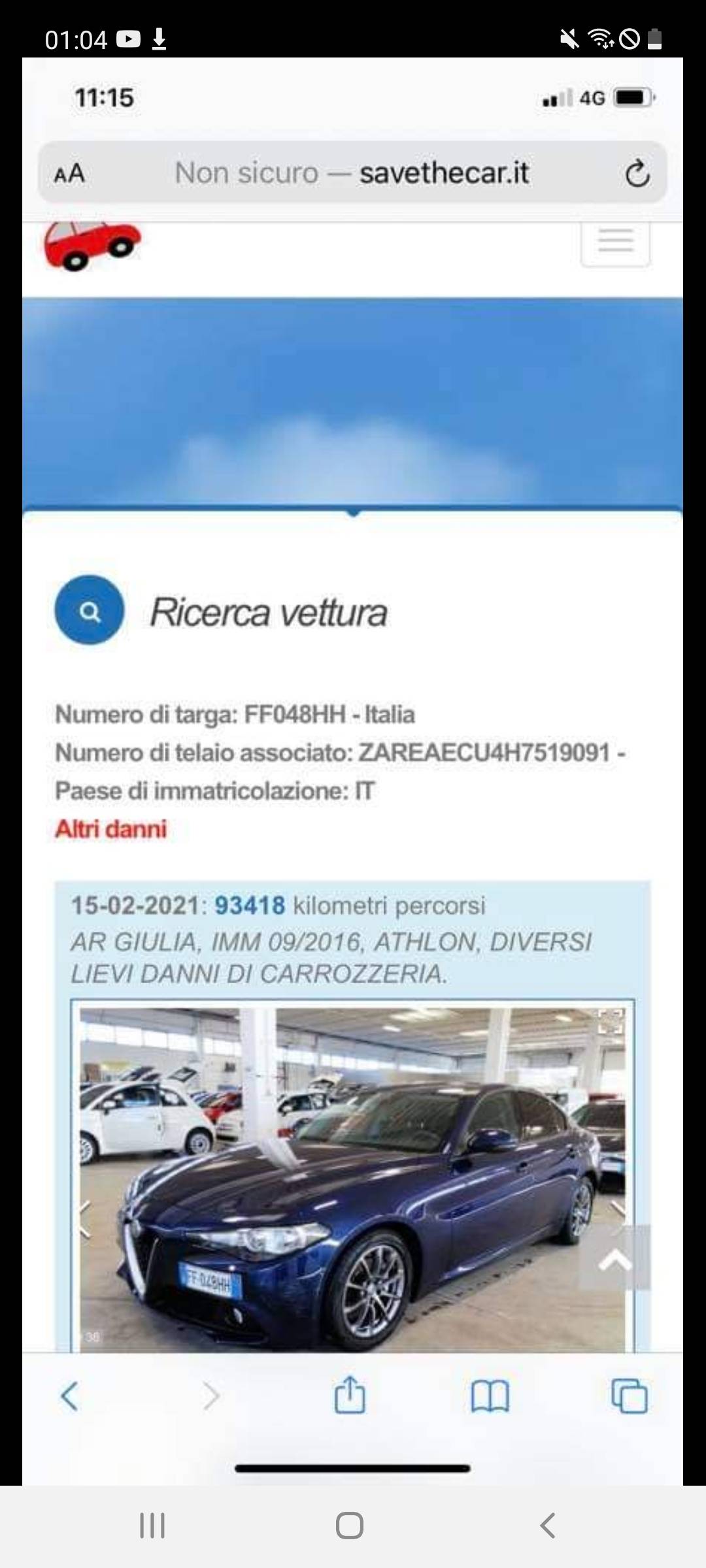Return to the Android home screen
The image size is (706, 1568).
[350, 1526]
